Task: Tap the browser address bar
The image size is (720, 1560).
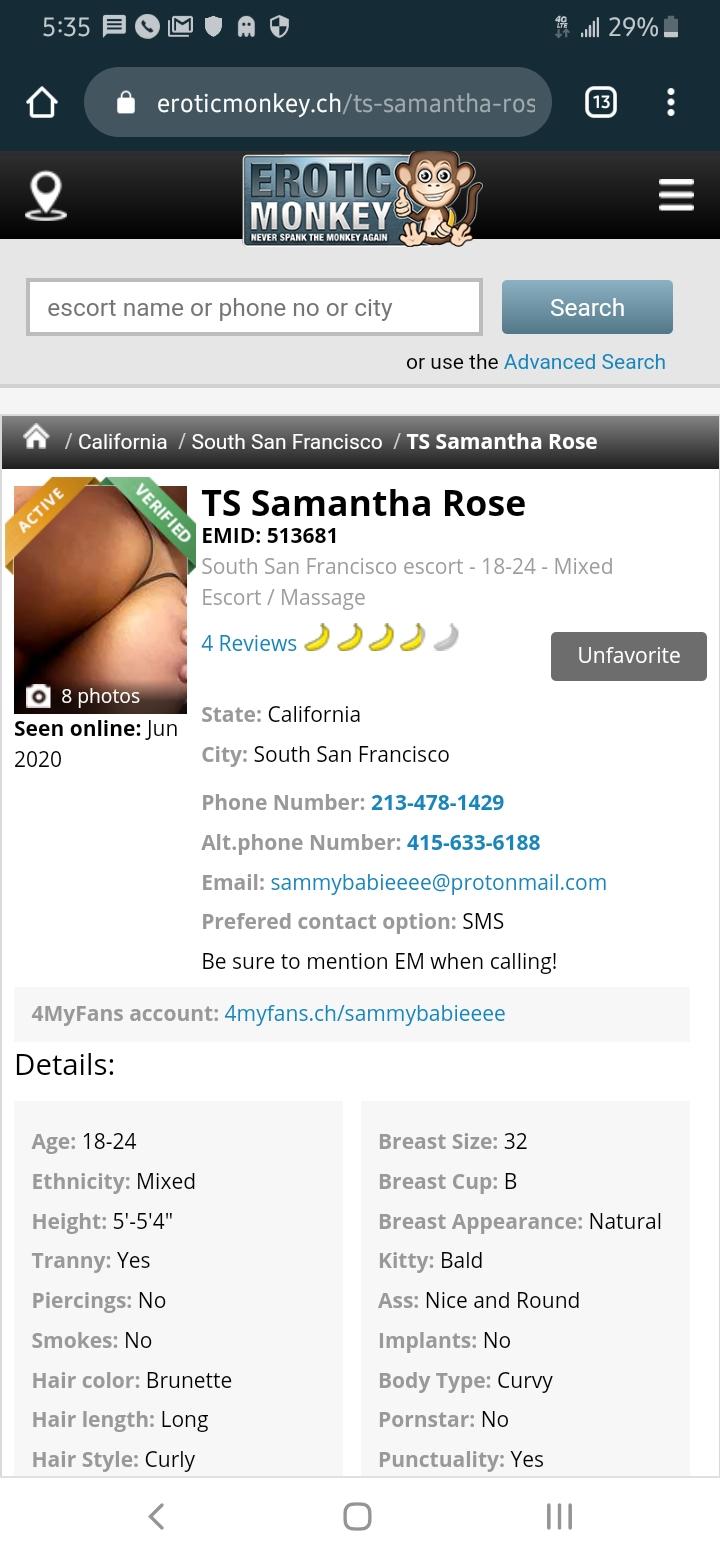Action: tap(318, 102)
